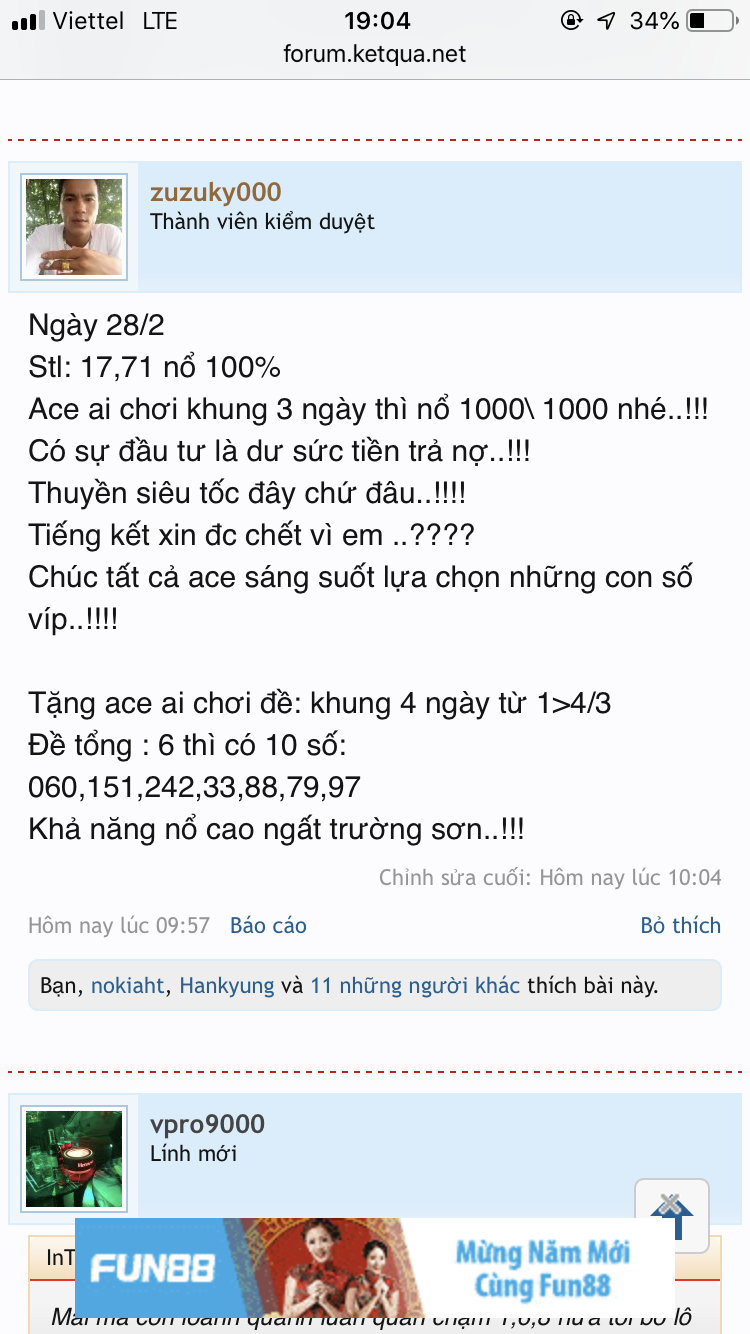
Task: Open vpro9000's profile via username
Action: (207, 1124)
